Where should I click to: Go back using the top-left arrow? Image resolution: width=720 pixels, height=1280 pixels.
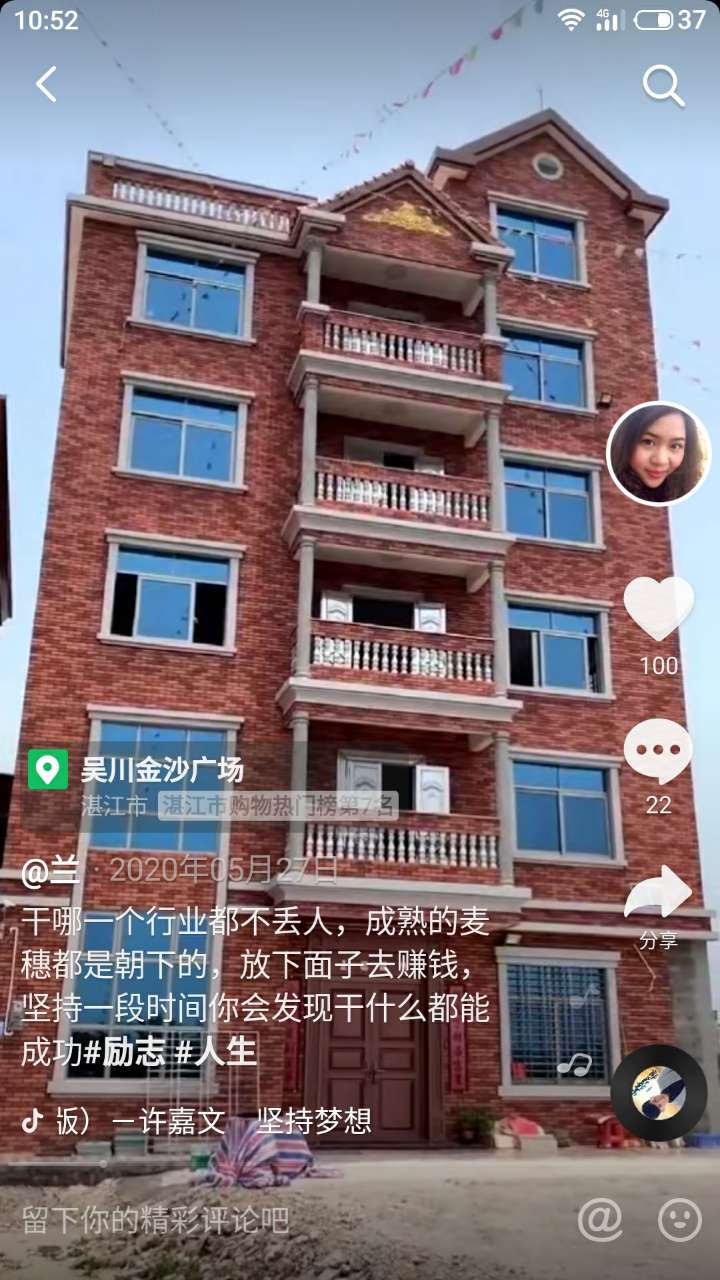pos(46,85)
